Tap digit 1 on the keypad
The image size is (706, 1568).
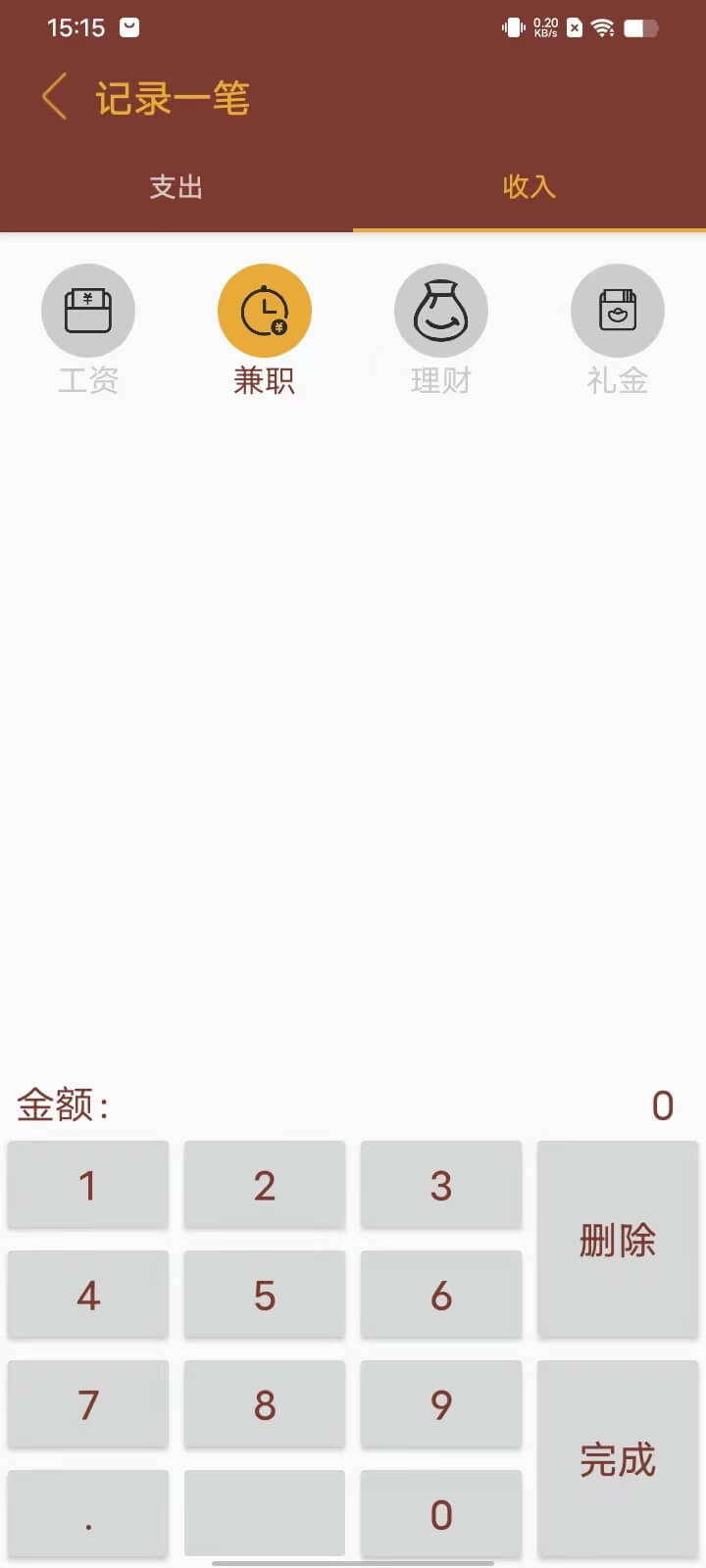(x=87, y=1185)
